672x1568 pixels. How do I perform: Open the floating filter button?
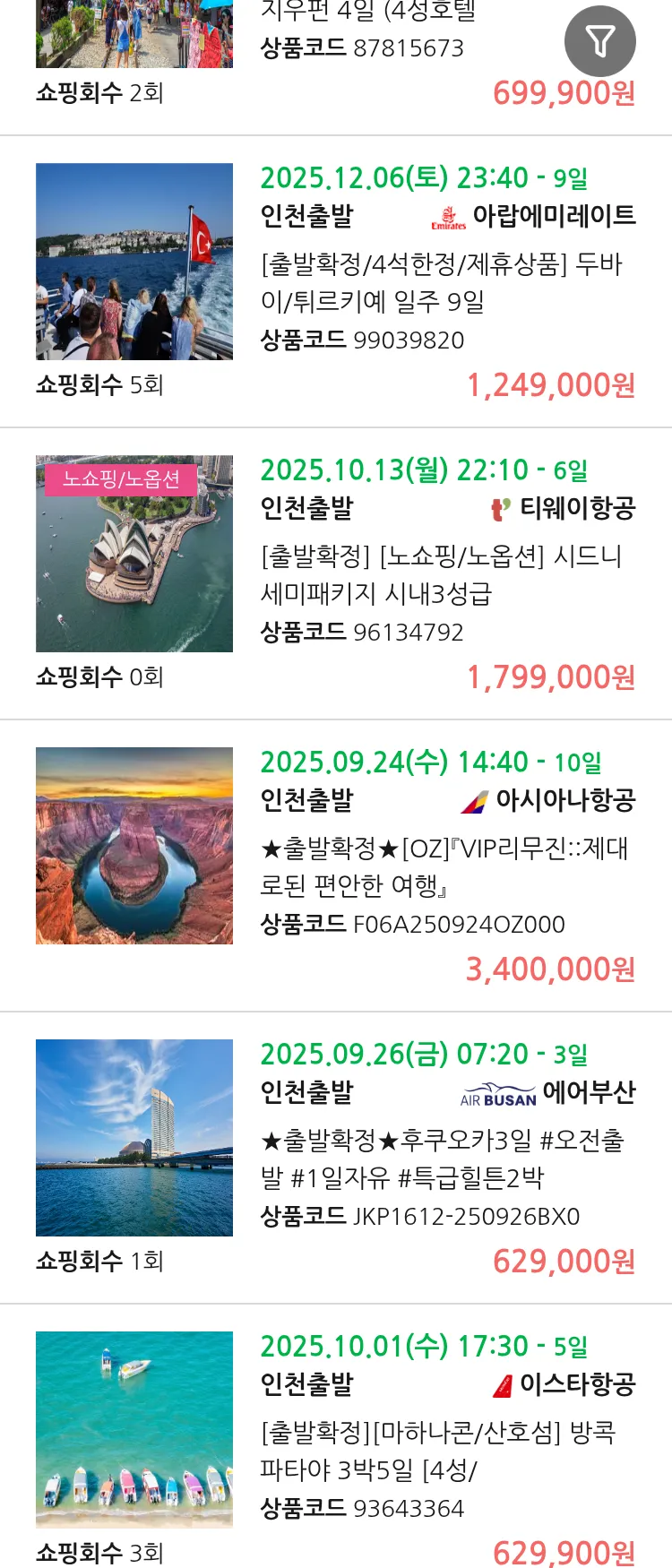coord(599,41)
